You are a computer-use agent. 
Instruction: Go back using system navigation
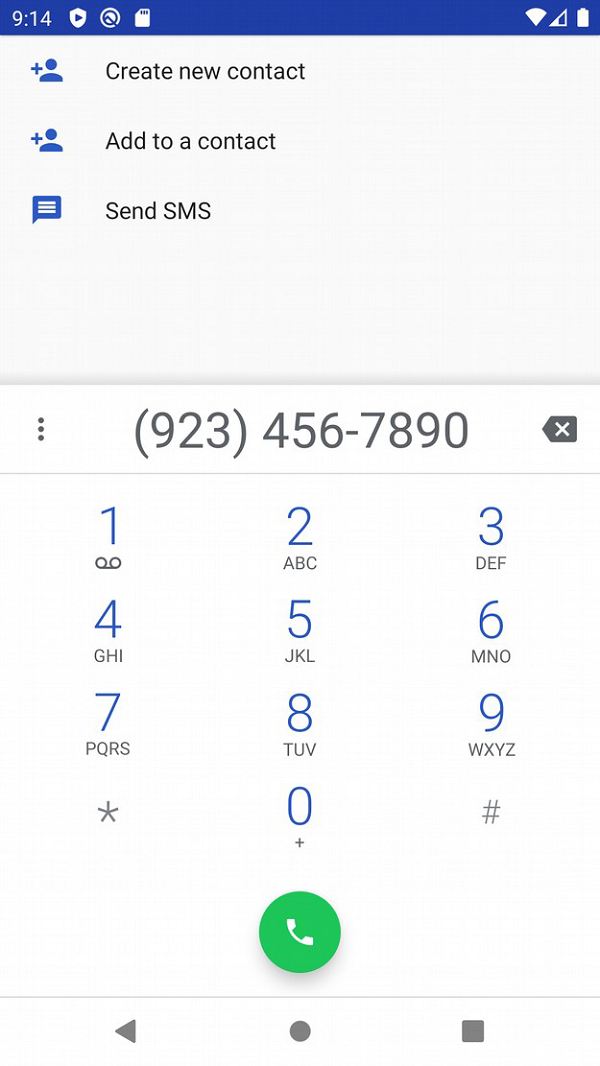tap(126, 1031)
